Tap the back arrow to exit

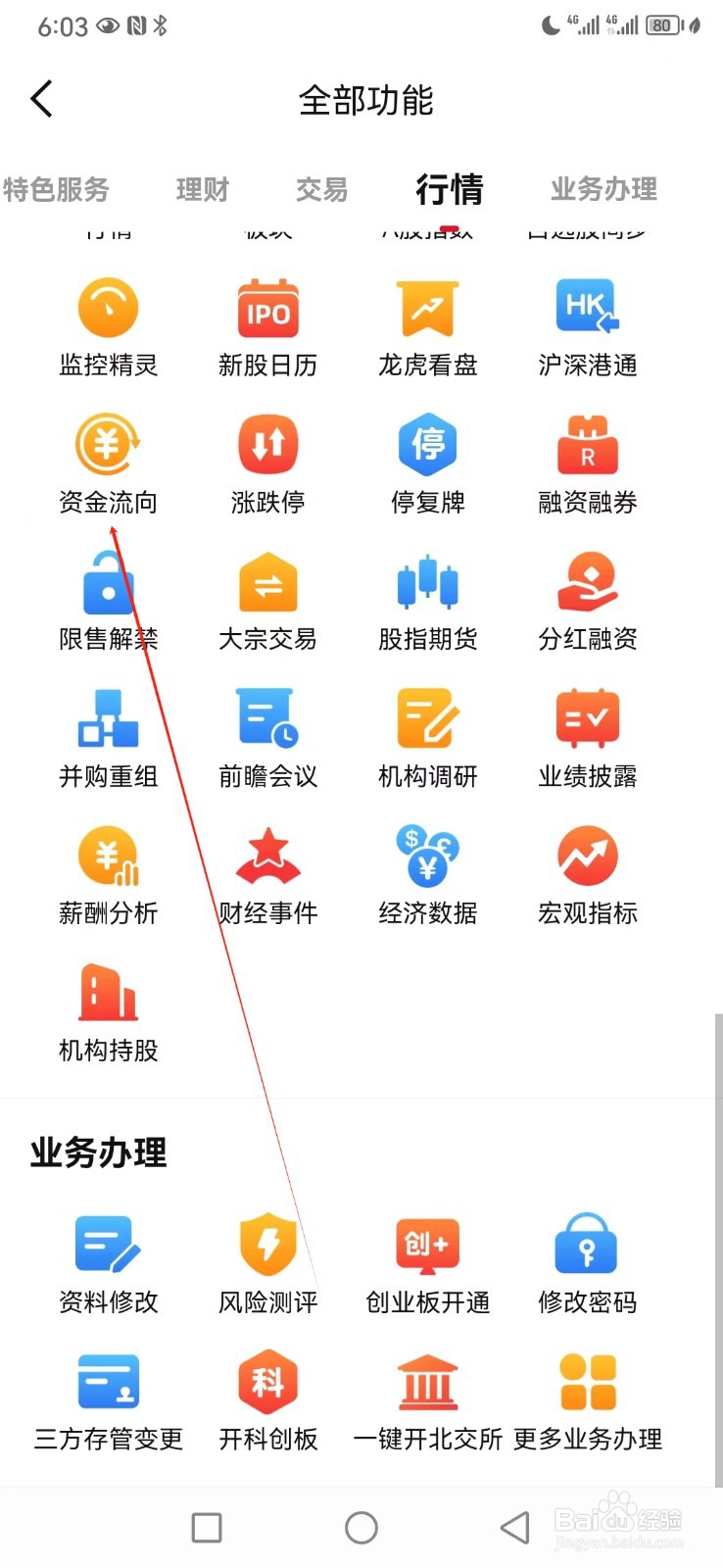coord(41,99)
